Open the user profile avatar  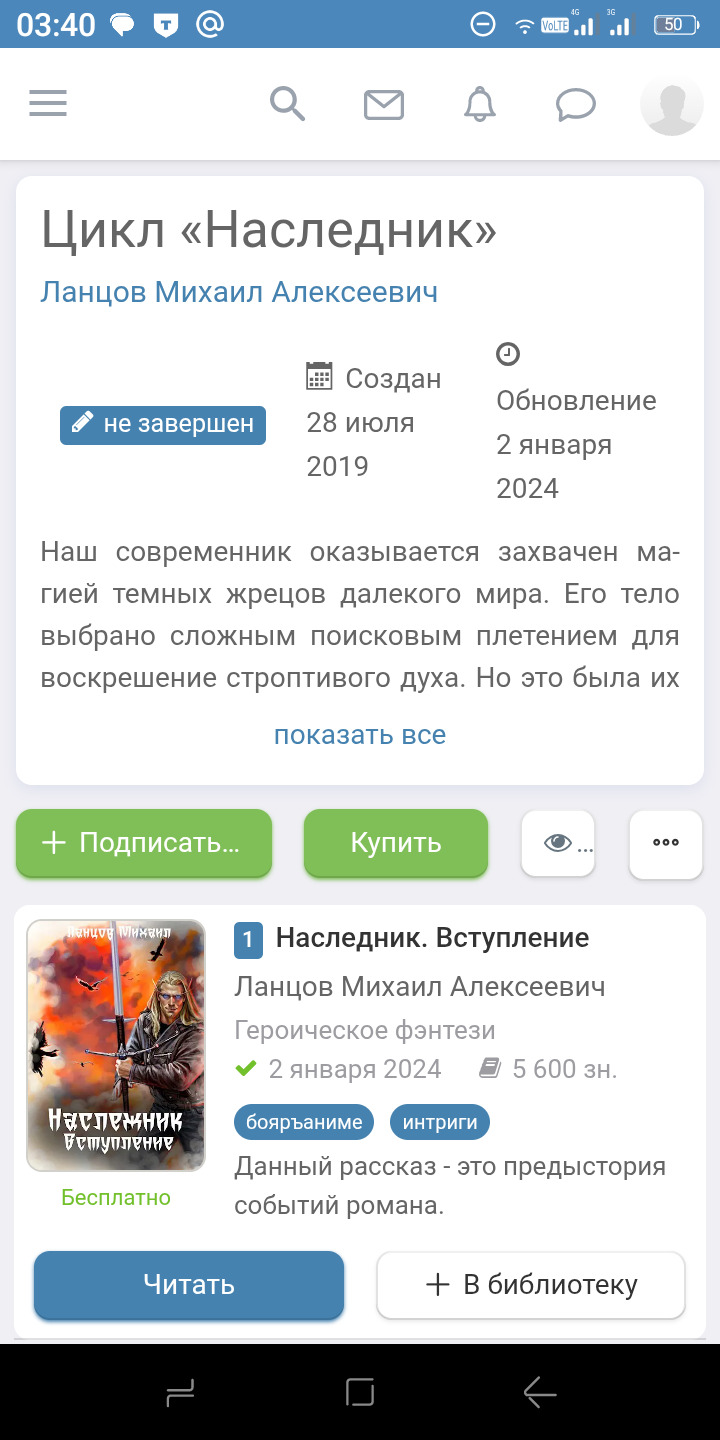pyautogui.click(x=671, y=104)
